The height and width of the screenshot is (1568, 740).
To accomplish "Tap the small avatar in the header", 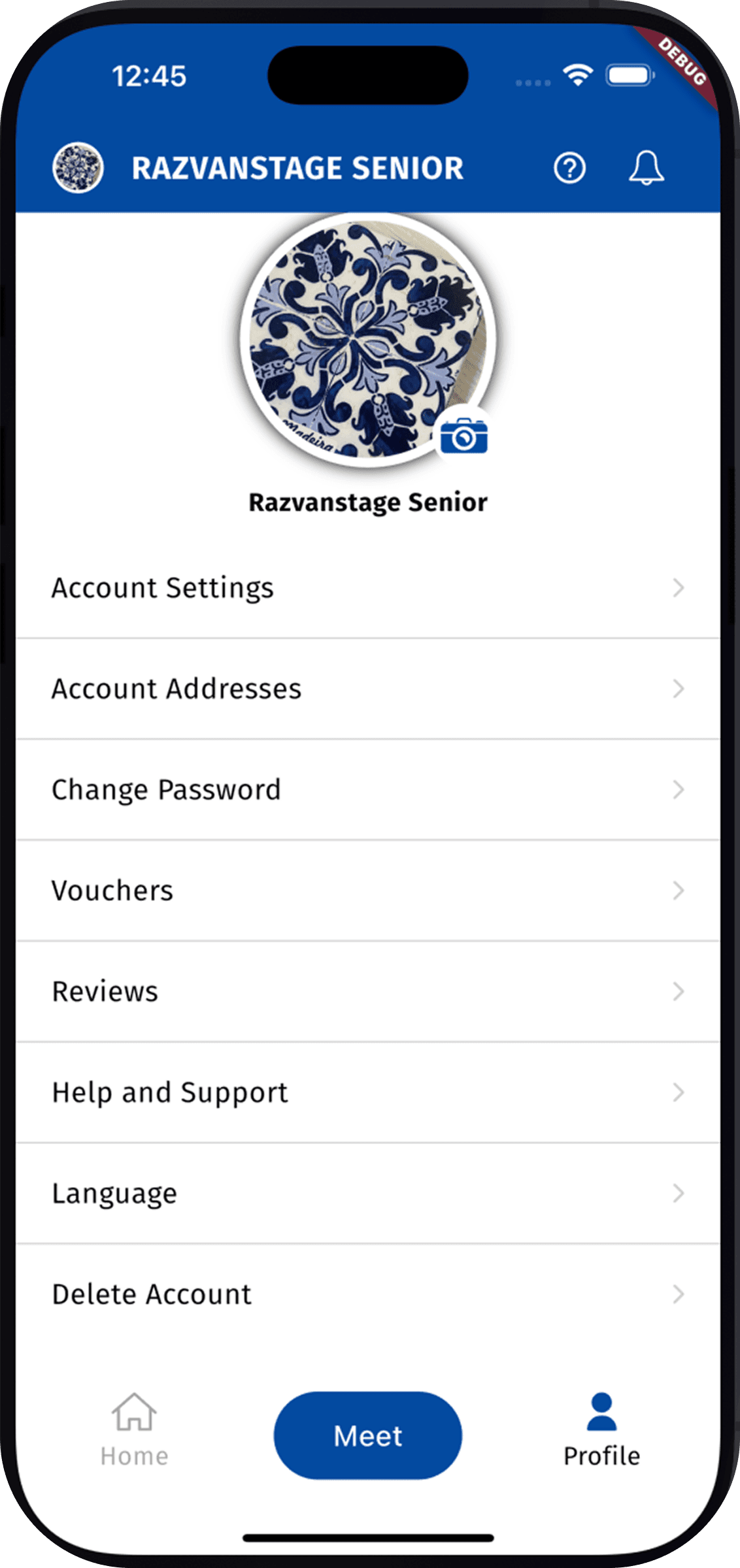I will click(x=78, y=168).
